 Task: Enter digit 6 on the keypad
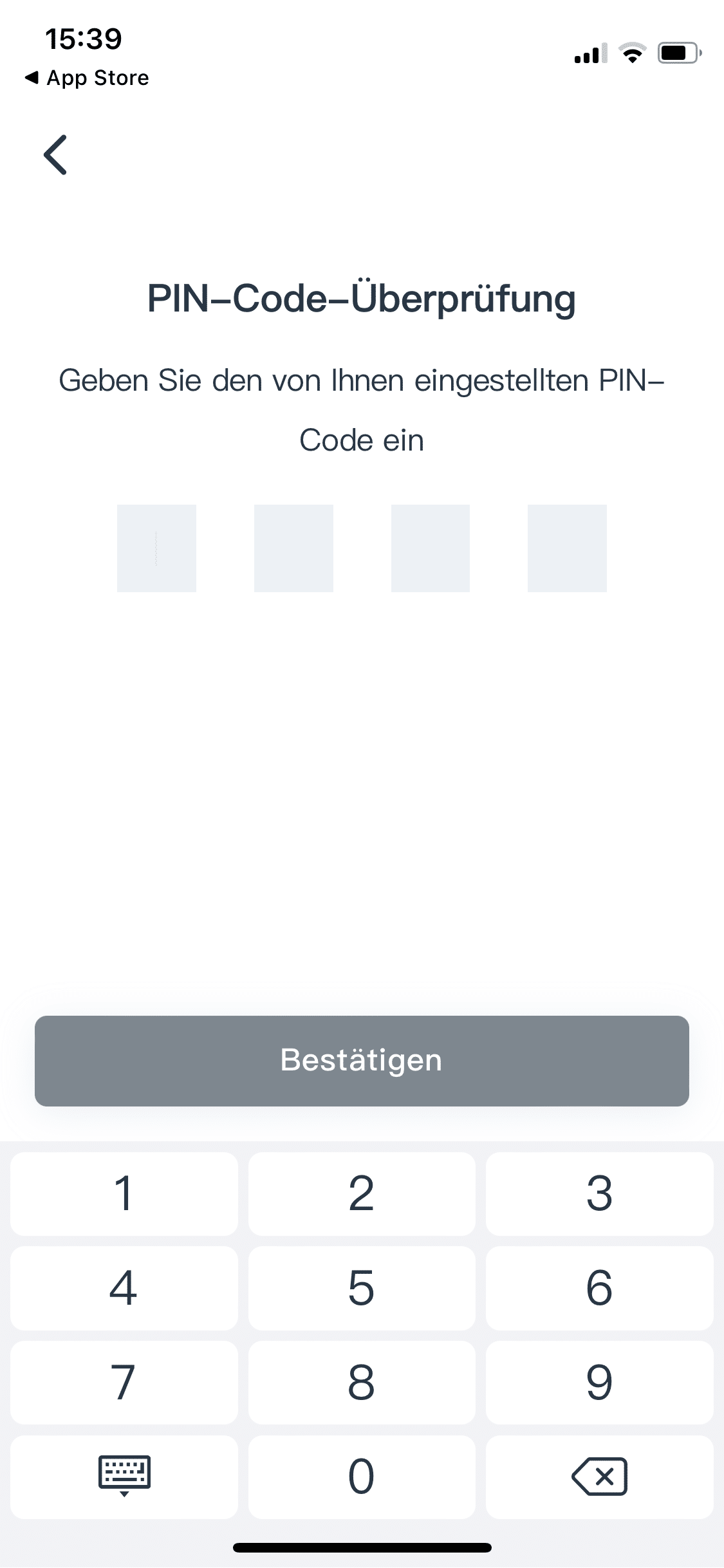pos(599,1288)
